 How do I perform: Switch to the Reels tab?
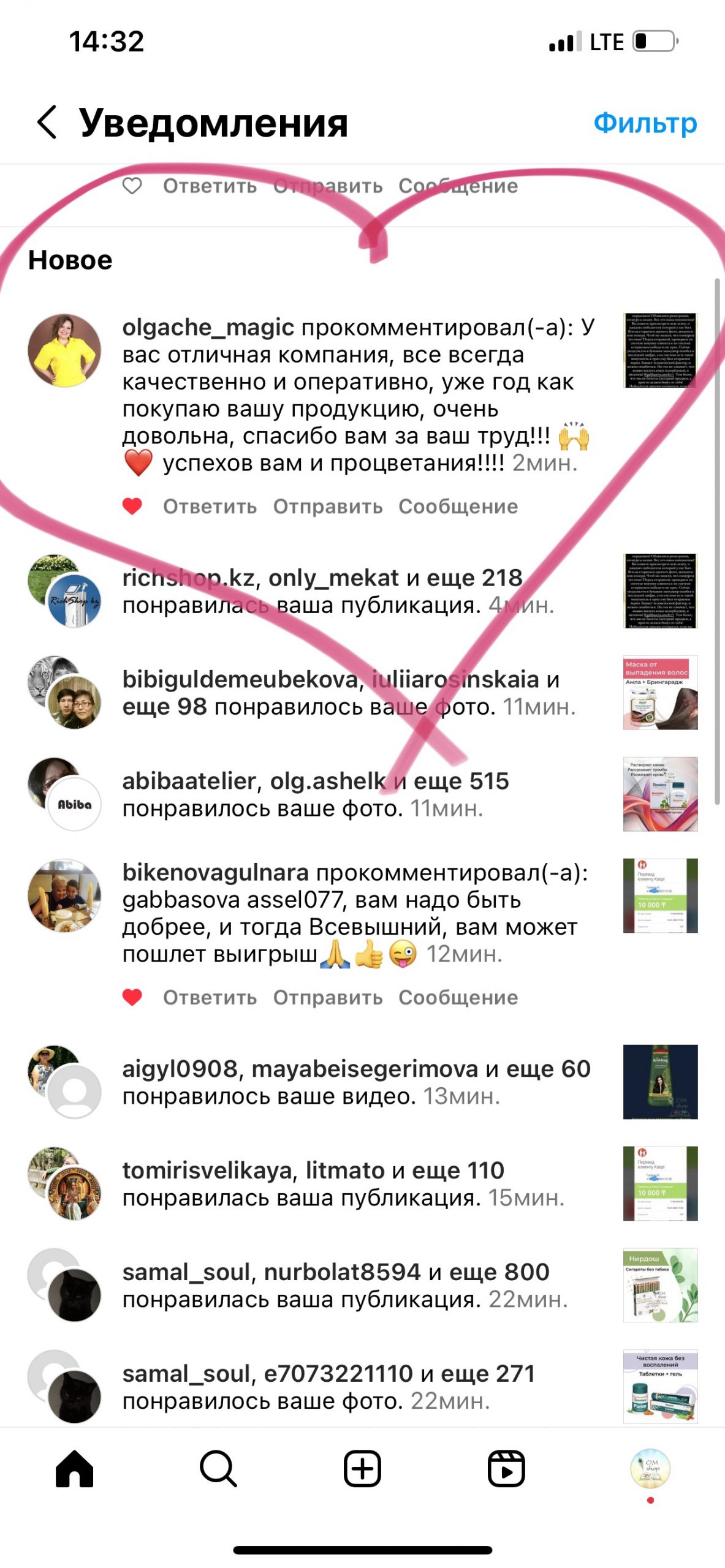click(506, 1469)
